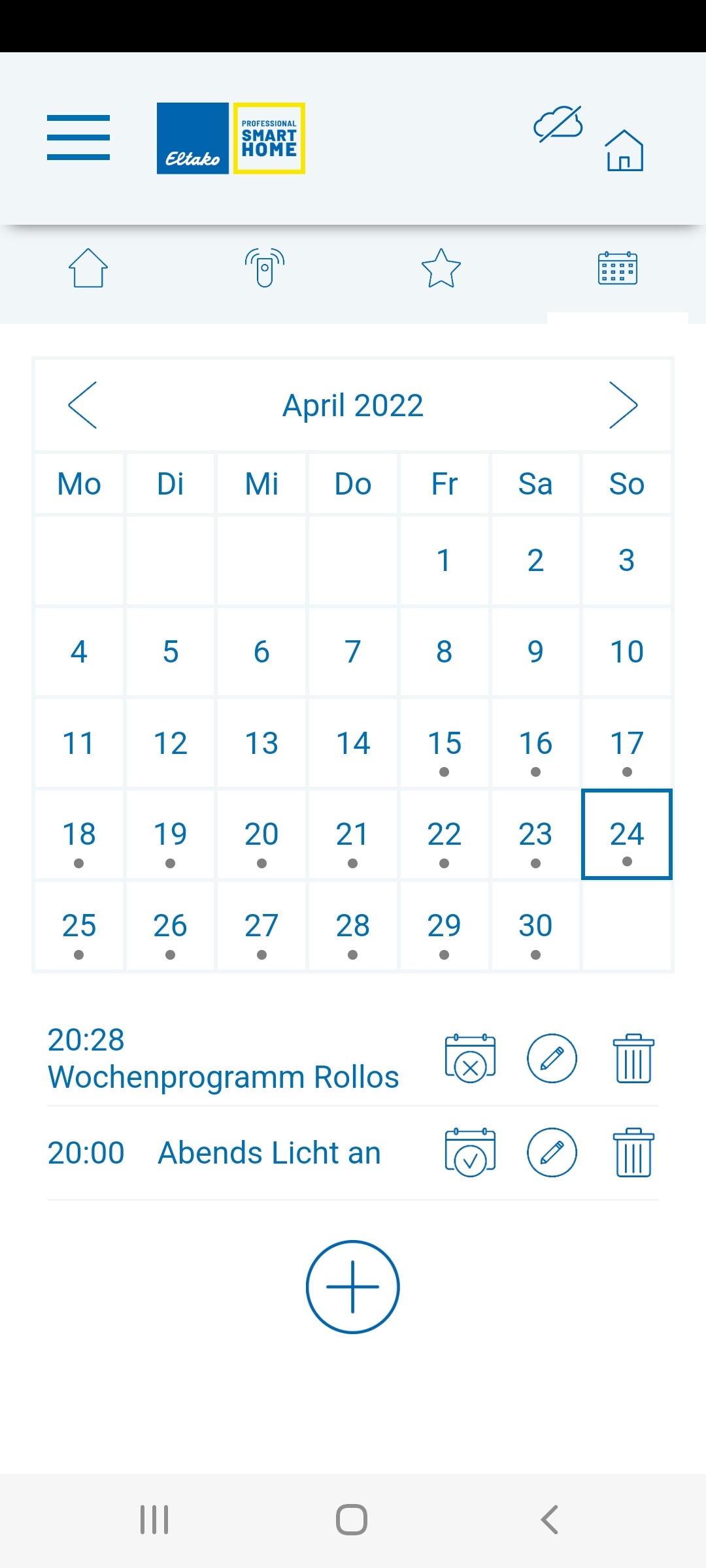
Task: Switch to the calendar tab
Action: pos(618,268)
